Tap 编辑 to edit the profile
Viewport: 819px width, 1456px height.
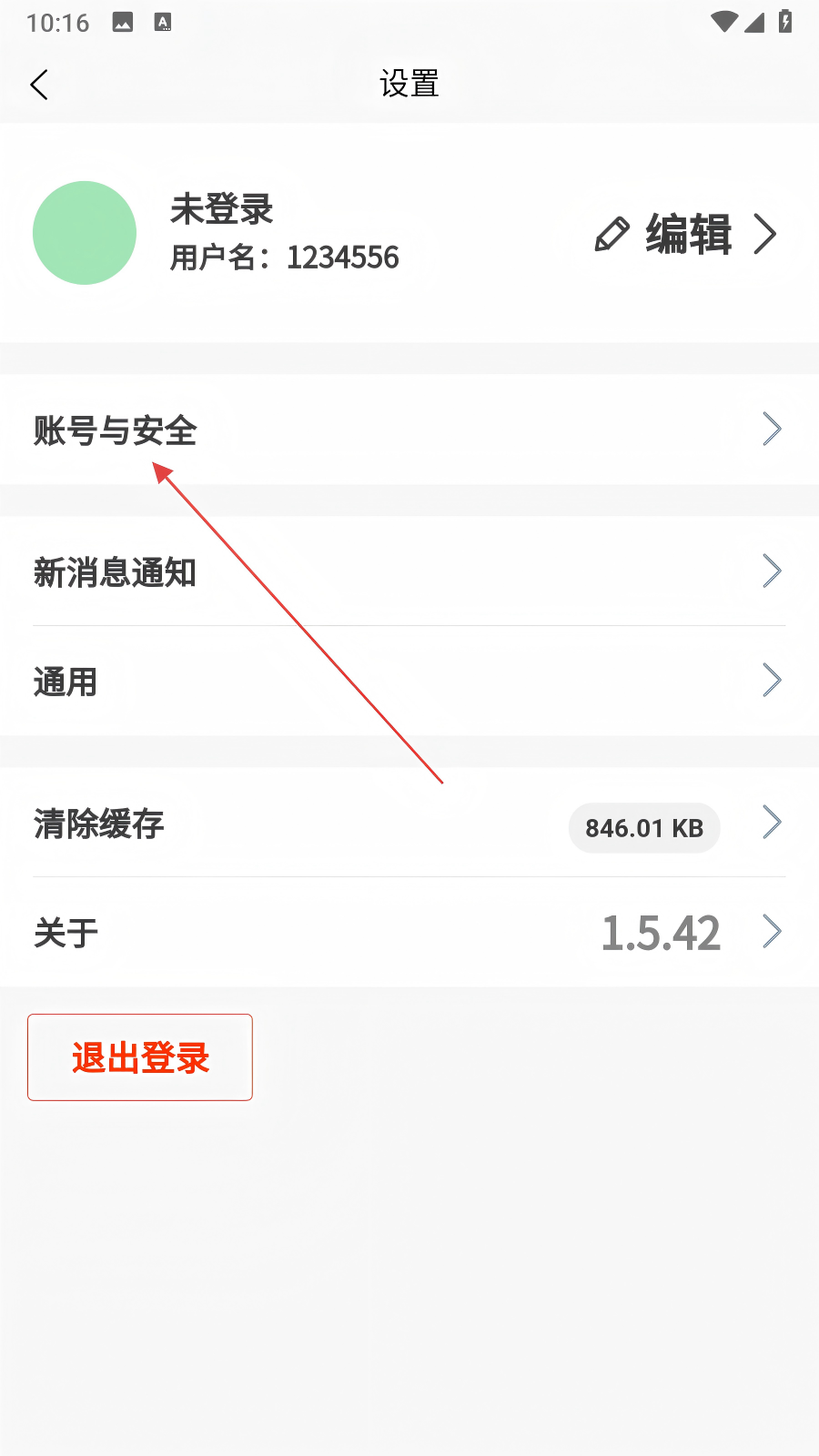coord(686,234)
